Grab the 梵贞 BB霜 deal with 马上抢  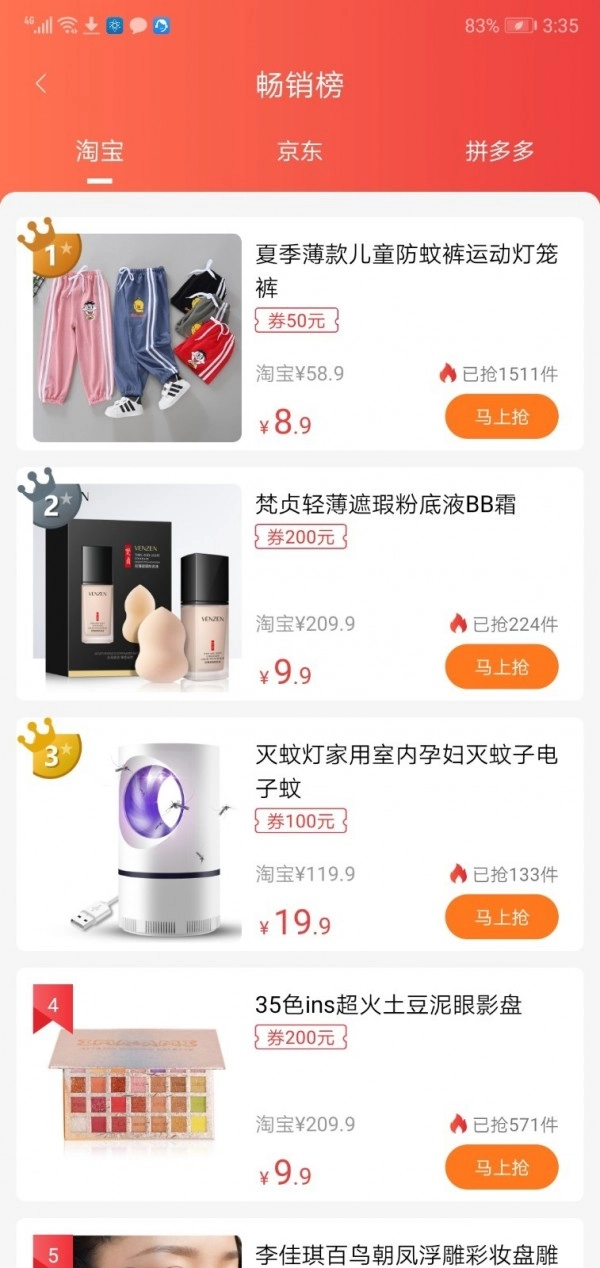501,667
